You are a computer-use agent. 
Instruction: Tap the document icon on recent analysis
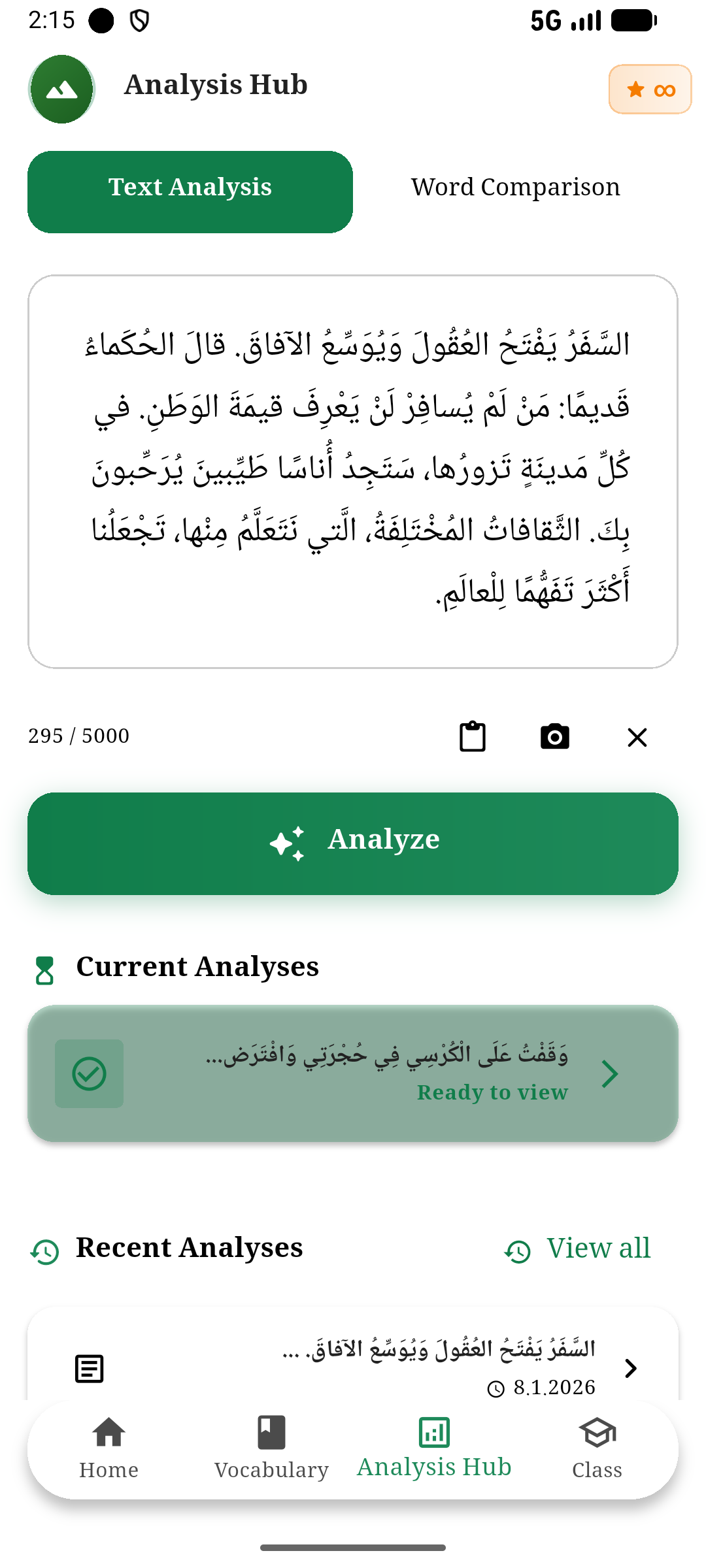[x=89, y=1369]
